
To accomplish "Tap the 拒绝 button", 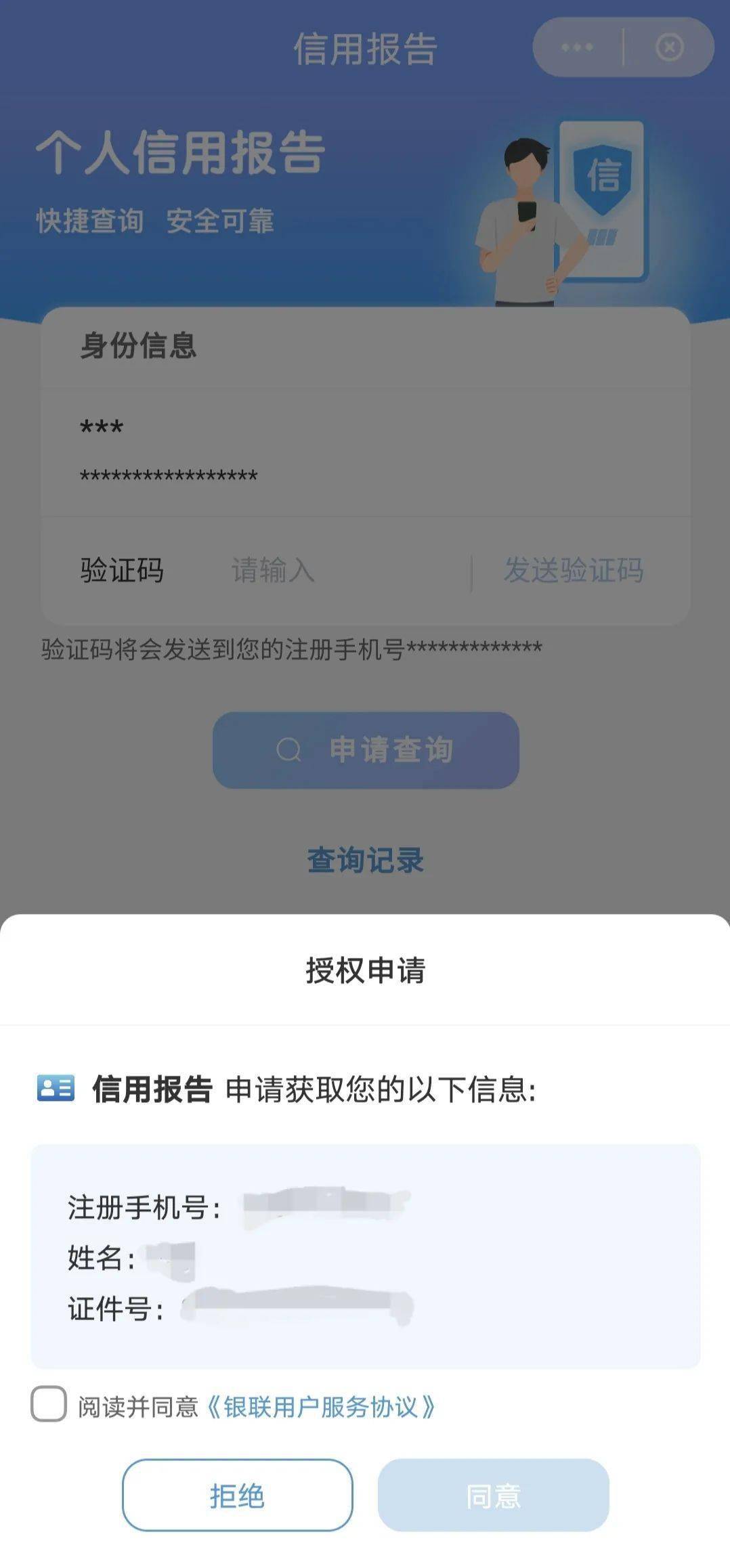I will pos(237,1495).
